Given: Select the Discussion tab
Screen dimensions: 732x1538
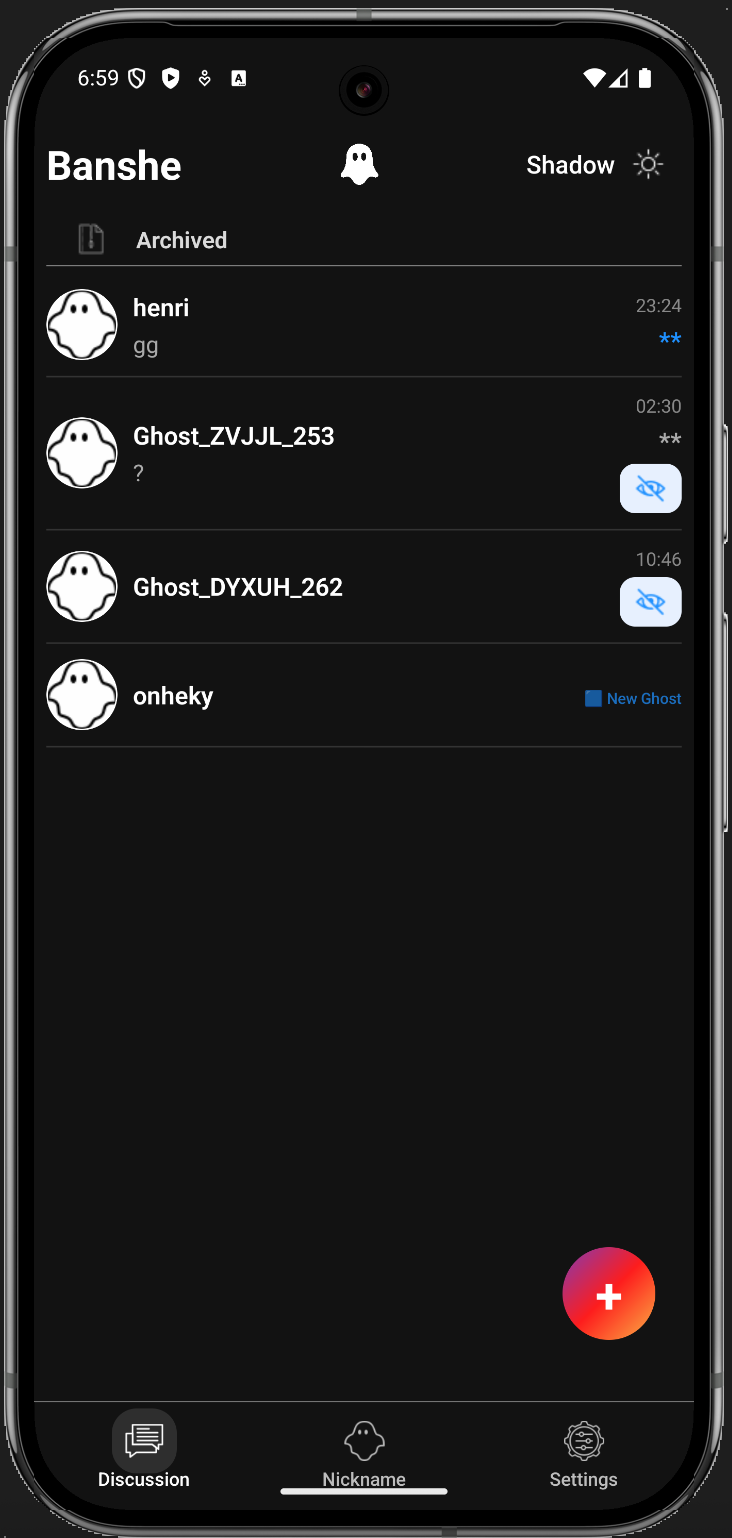Looking at the screenshot, I should [x=144, y=1454].
